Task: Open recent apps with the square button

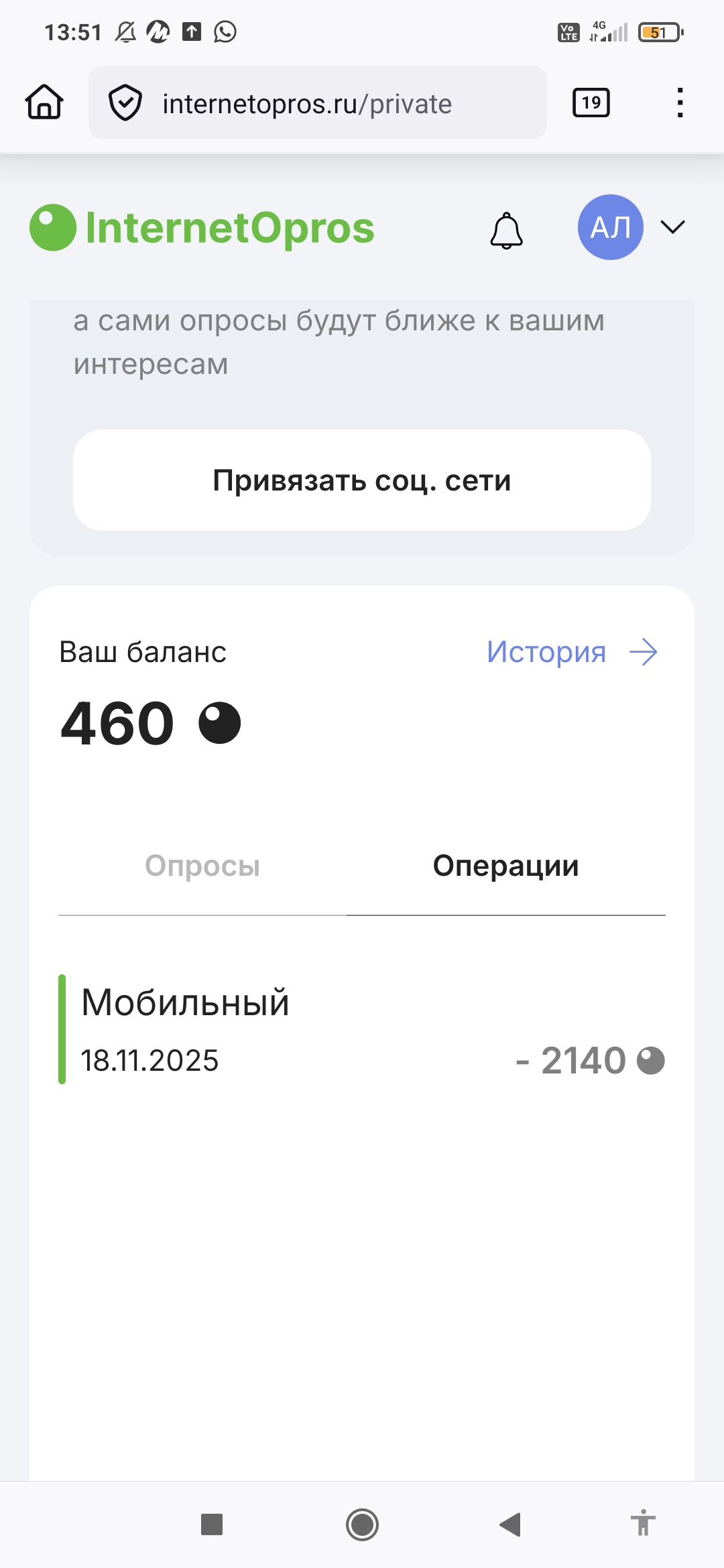Action: click(x=212, y=1524)
